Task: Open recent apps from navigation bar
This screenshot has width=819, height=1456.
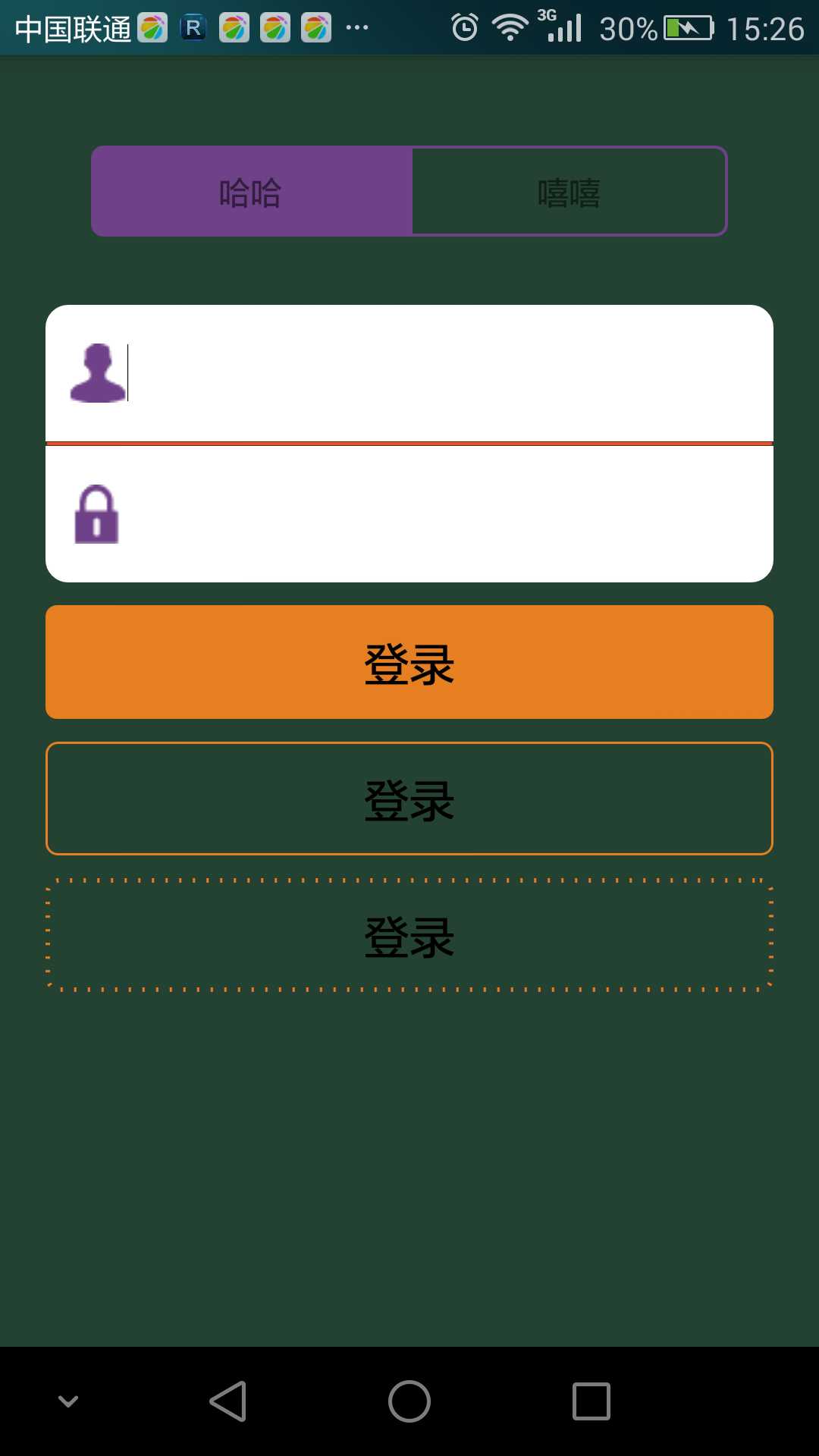Action: pyautogui.click(x=591, y=1401)
